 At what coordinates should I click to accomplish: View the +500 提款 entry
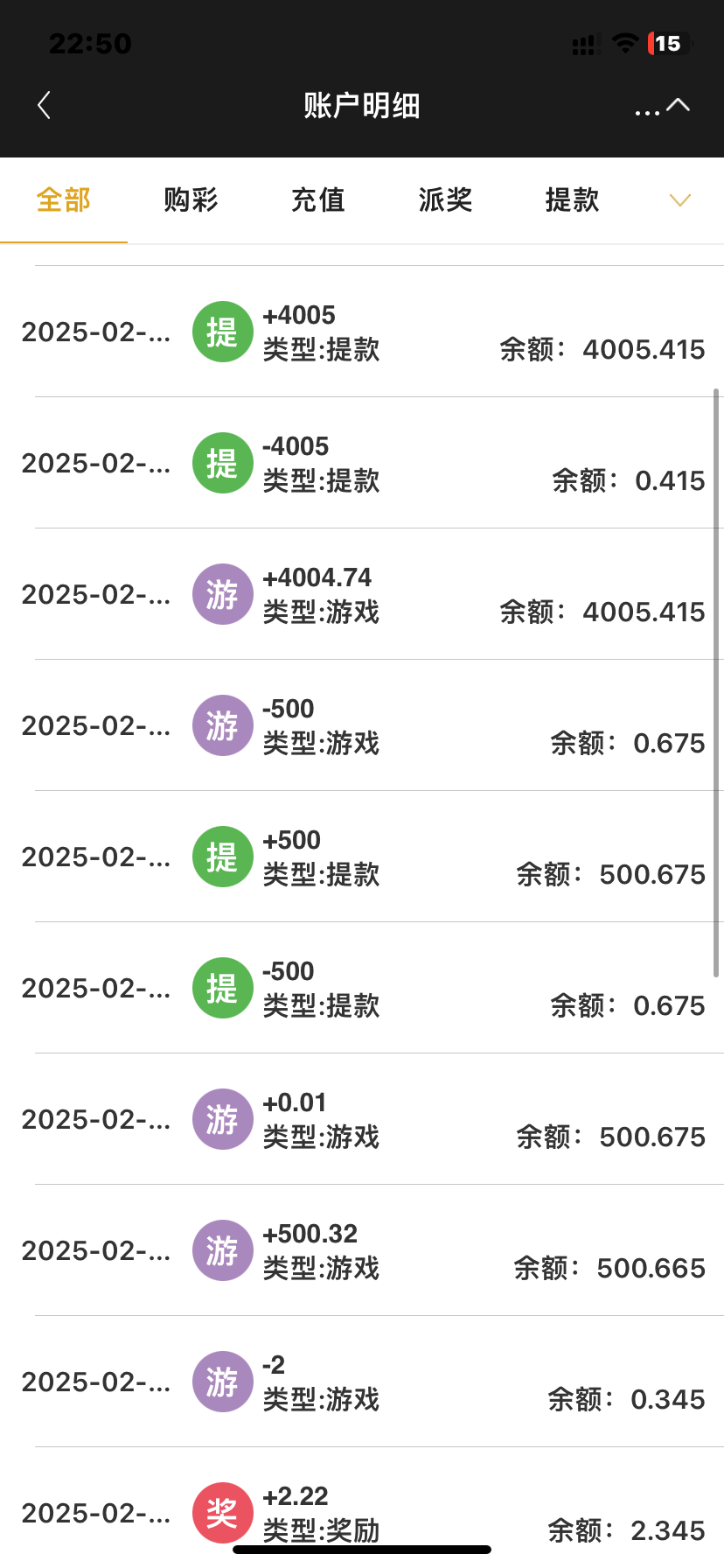(x=362, y=857)
